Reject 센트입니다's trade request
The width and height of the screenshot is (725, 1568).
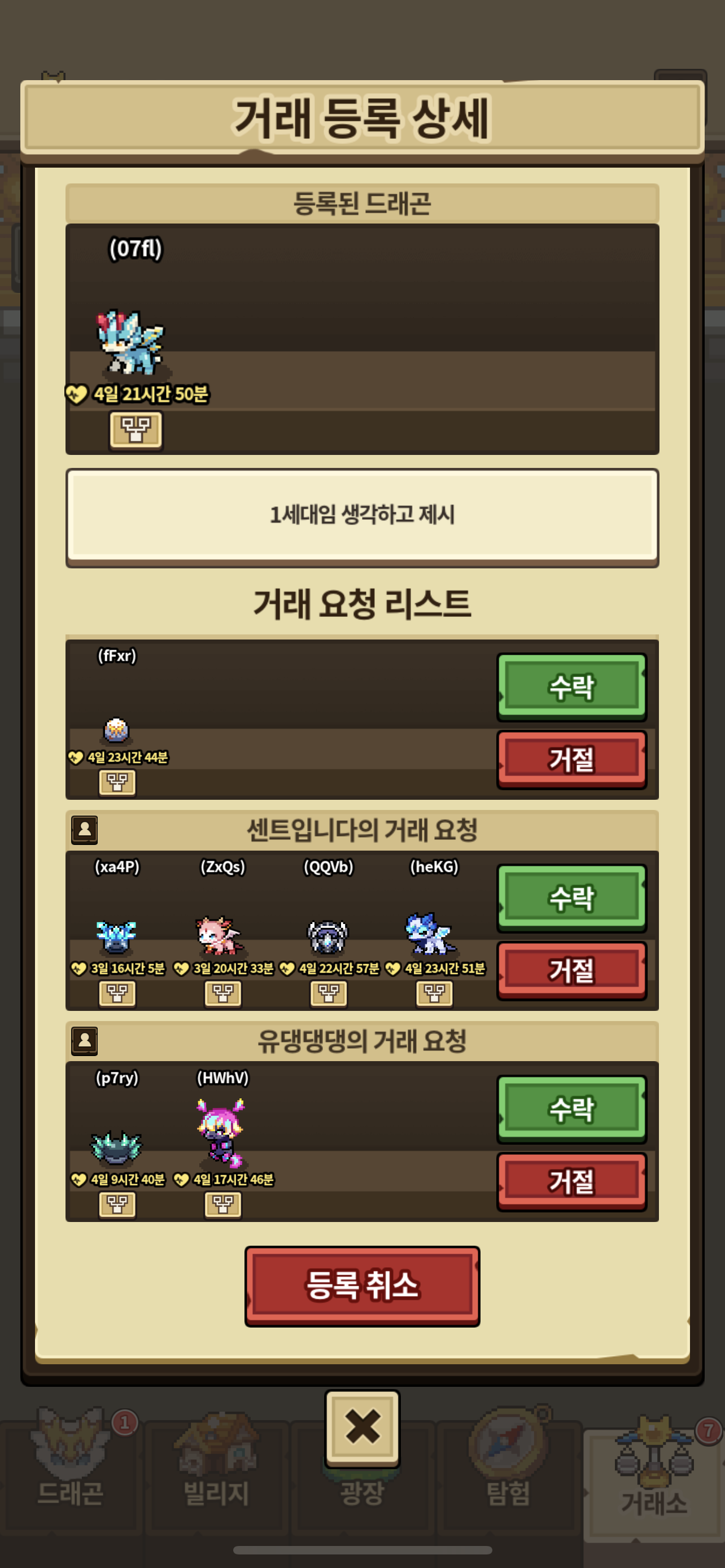pyautogui.click(x=571, y=971)
